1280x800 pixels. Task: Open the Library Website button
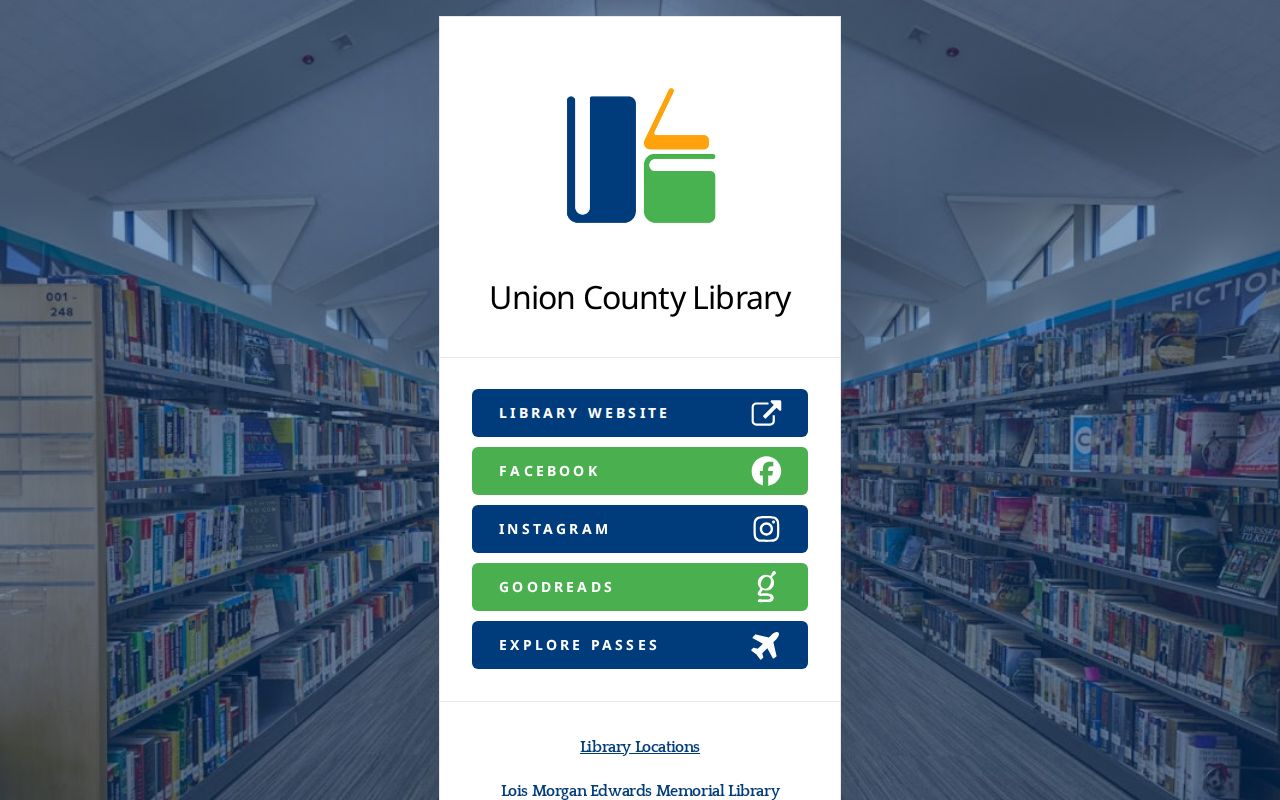pos(639,413)
